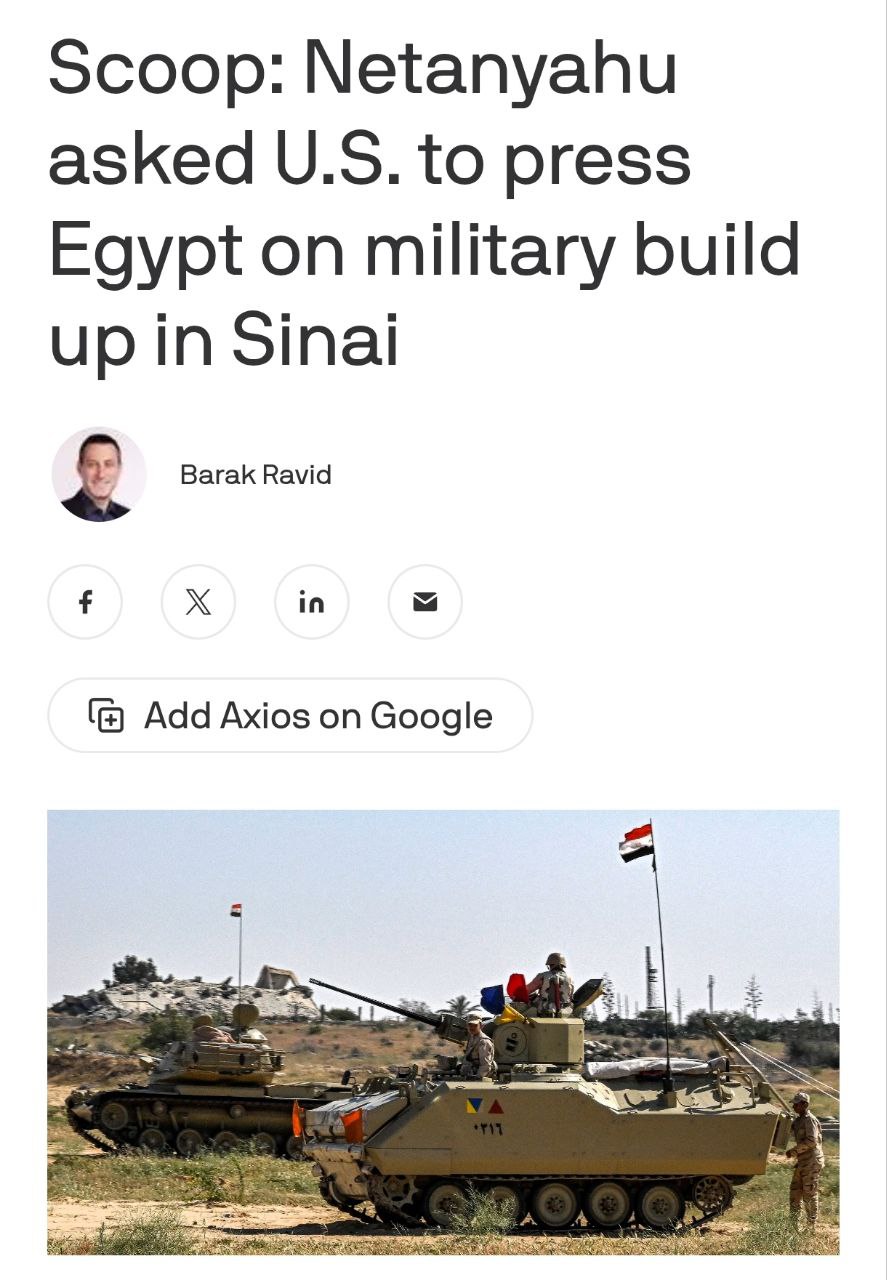Share the article on Facebook
887x1280 pixels.
click(x=85, y=602)
